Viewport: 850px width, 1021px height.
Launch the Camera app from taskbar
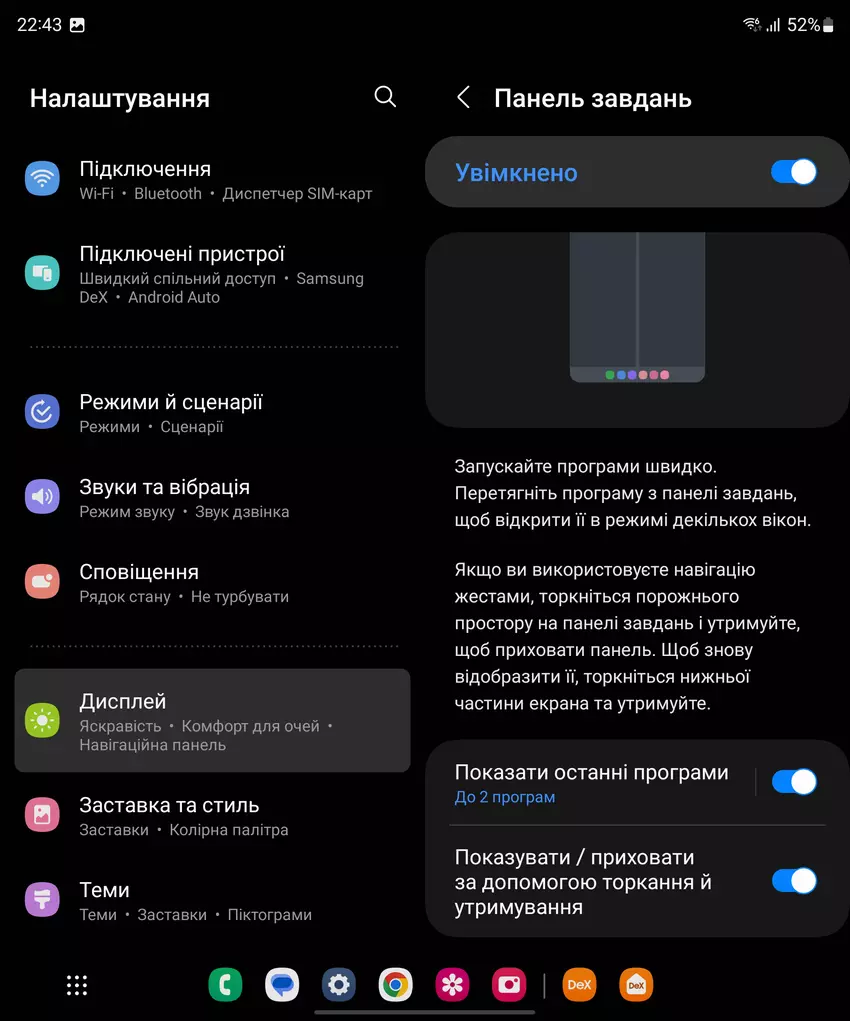pyautogui.click(x=509, y=985)
